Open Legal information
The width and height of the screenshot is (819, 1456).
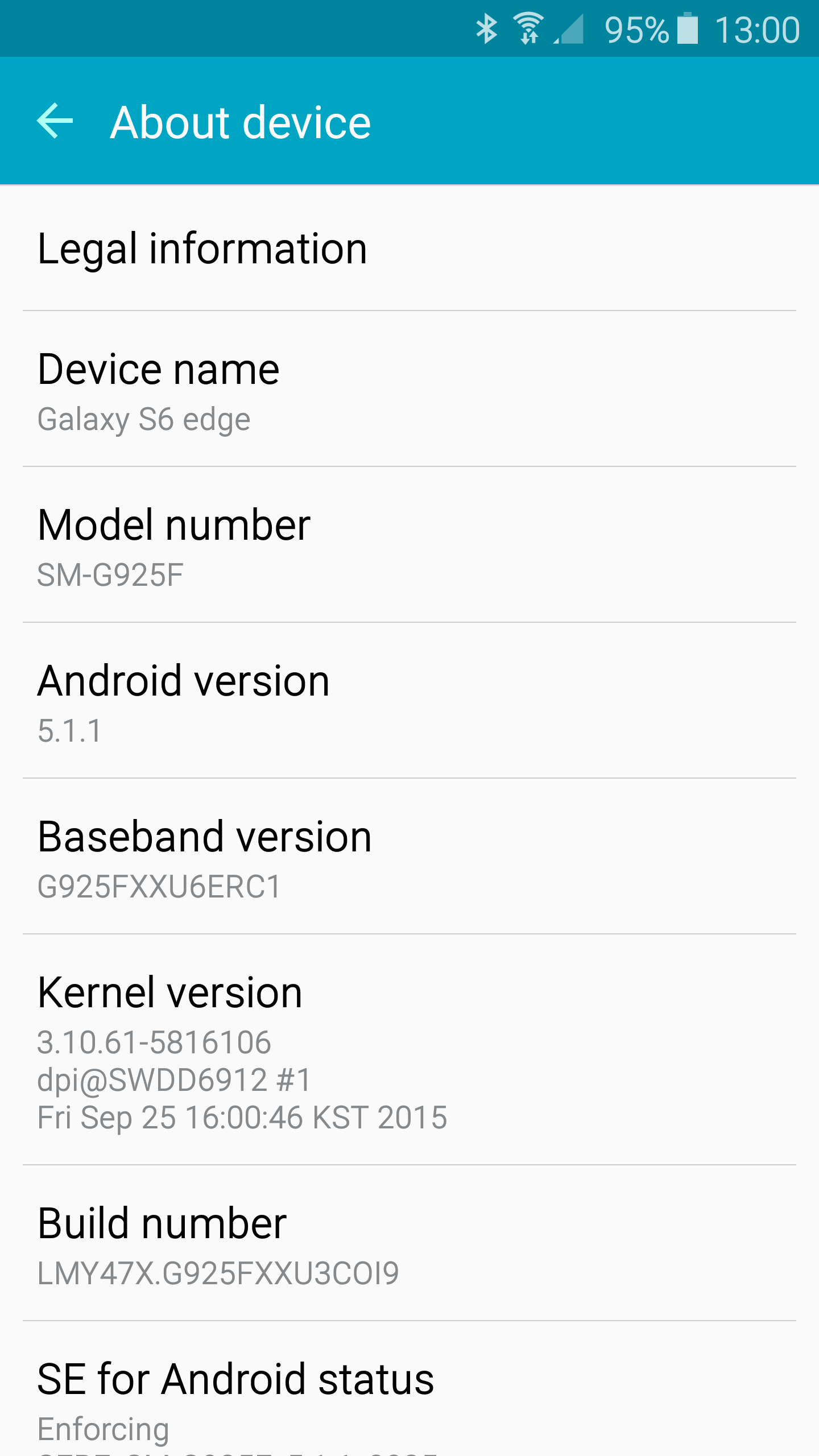[409, 249]
